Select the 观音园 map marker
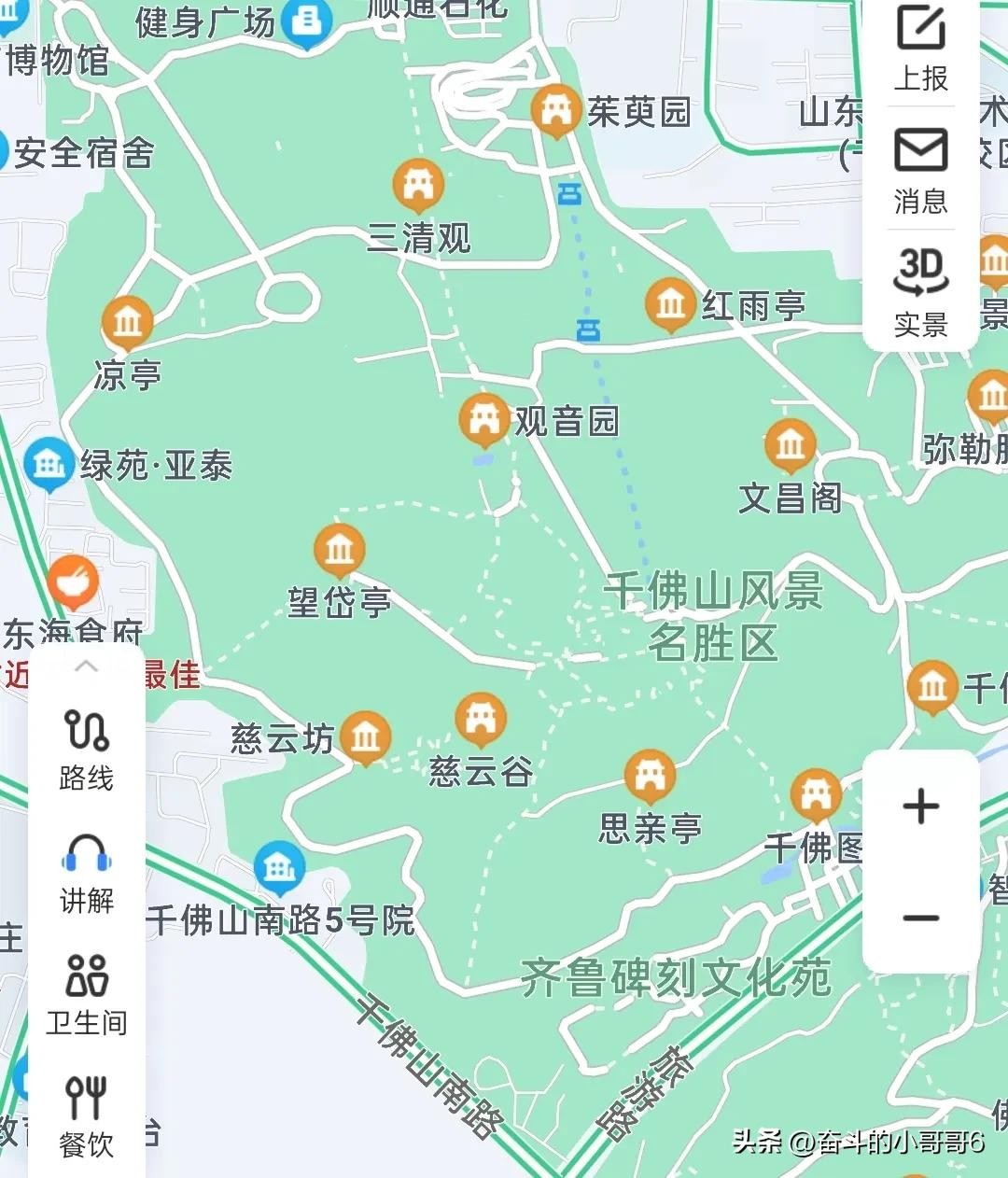 [x=483, y=419]
